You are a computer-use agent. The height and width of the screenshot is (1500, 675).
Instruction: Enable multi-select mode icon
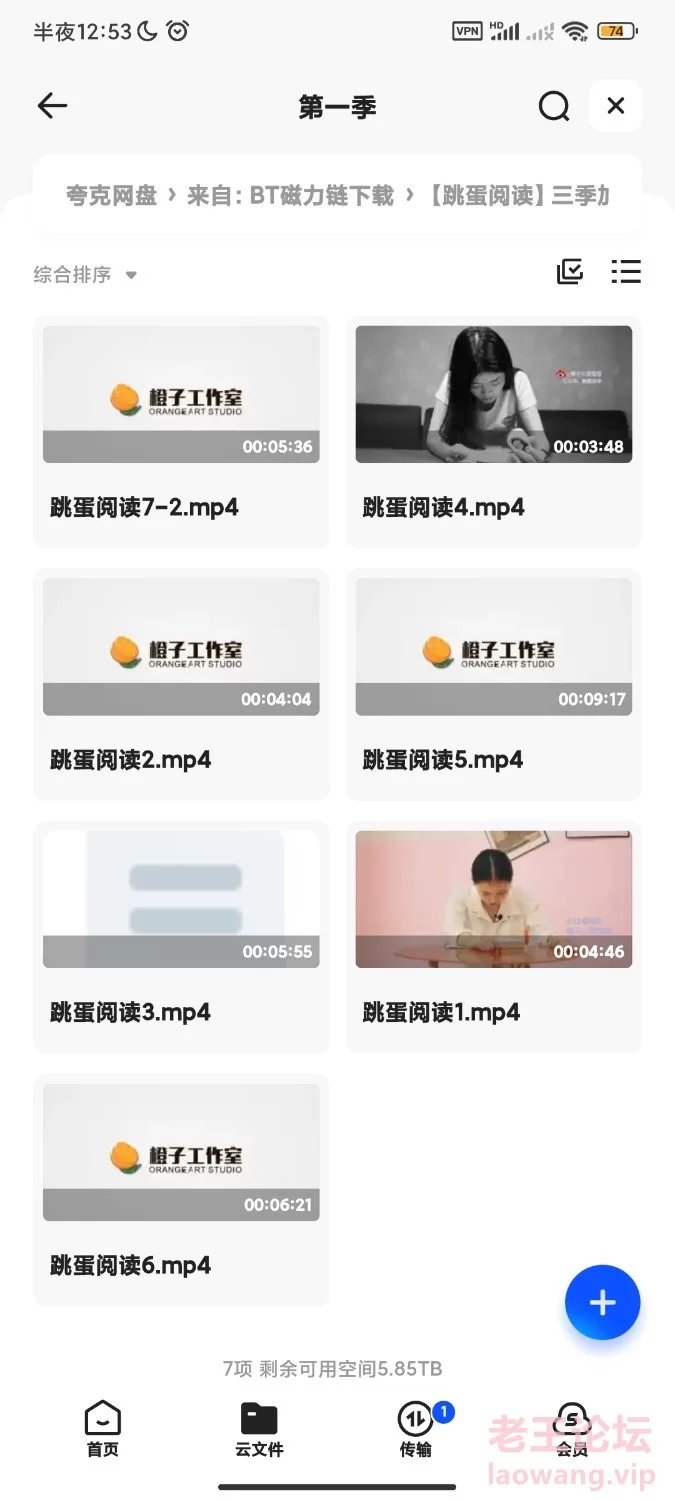[570, 272]
